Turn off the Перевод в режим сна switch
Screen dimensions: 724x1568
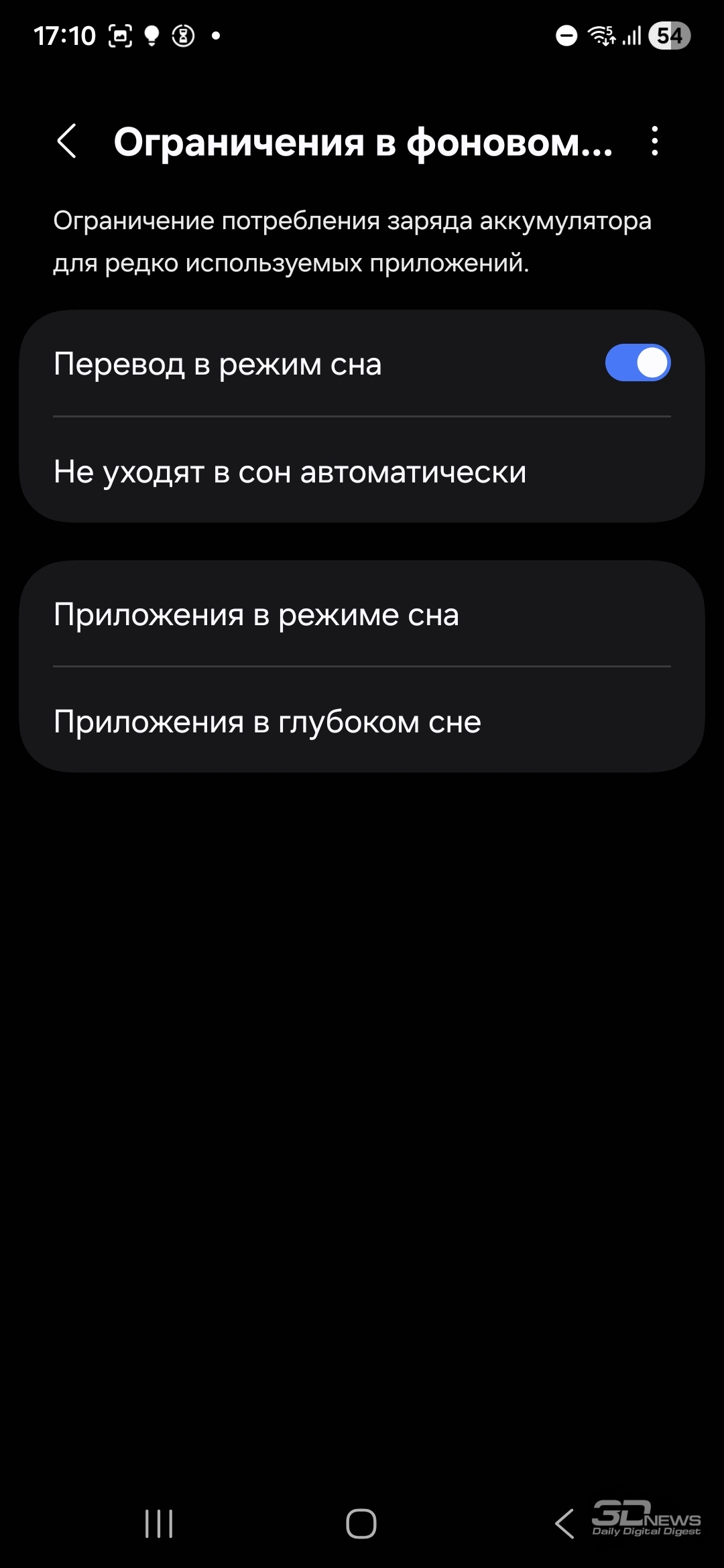638,363
